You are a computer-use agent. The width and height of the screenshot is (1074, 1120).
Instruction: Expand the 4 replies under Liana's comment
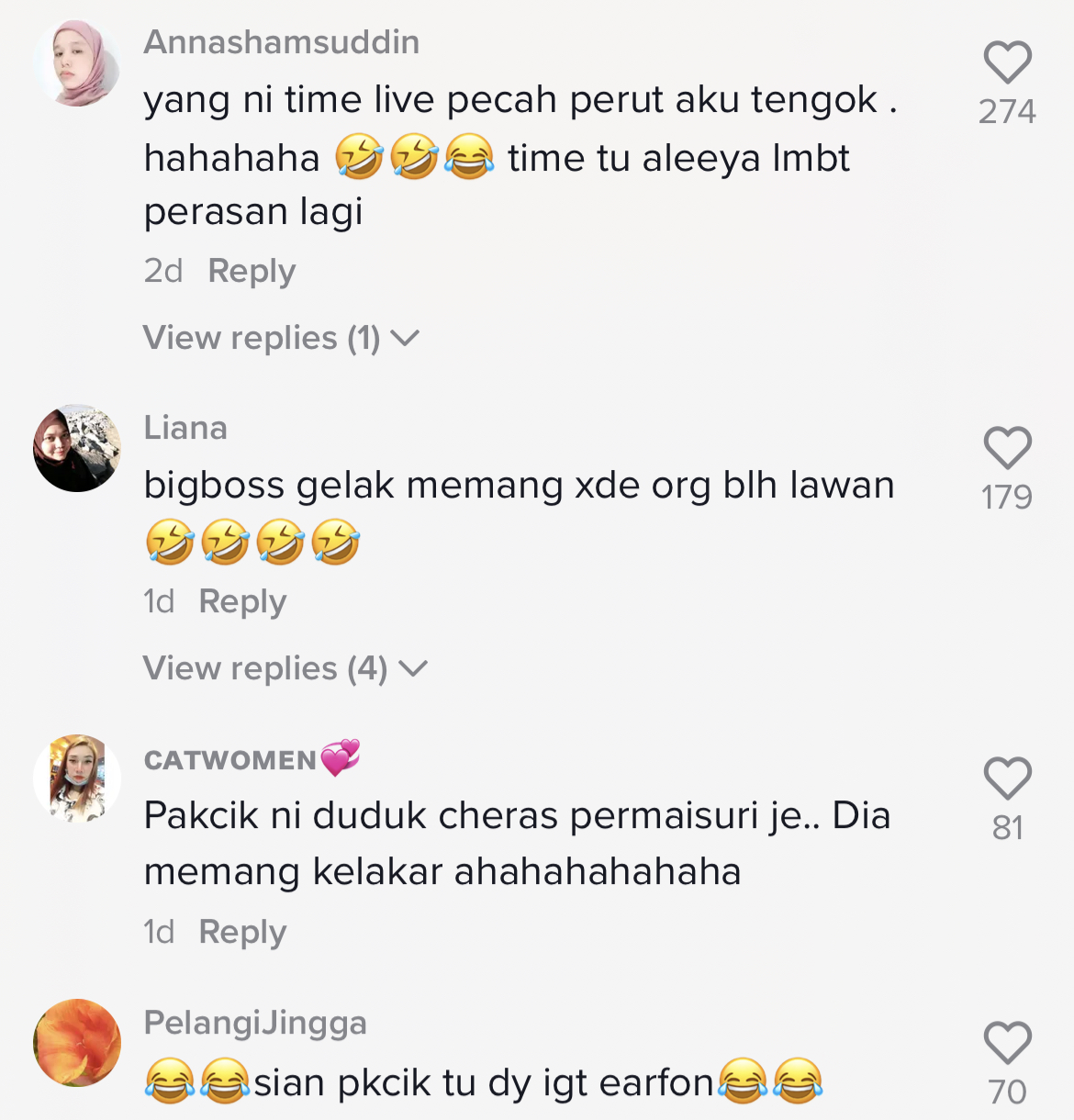(285, 669)
